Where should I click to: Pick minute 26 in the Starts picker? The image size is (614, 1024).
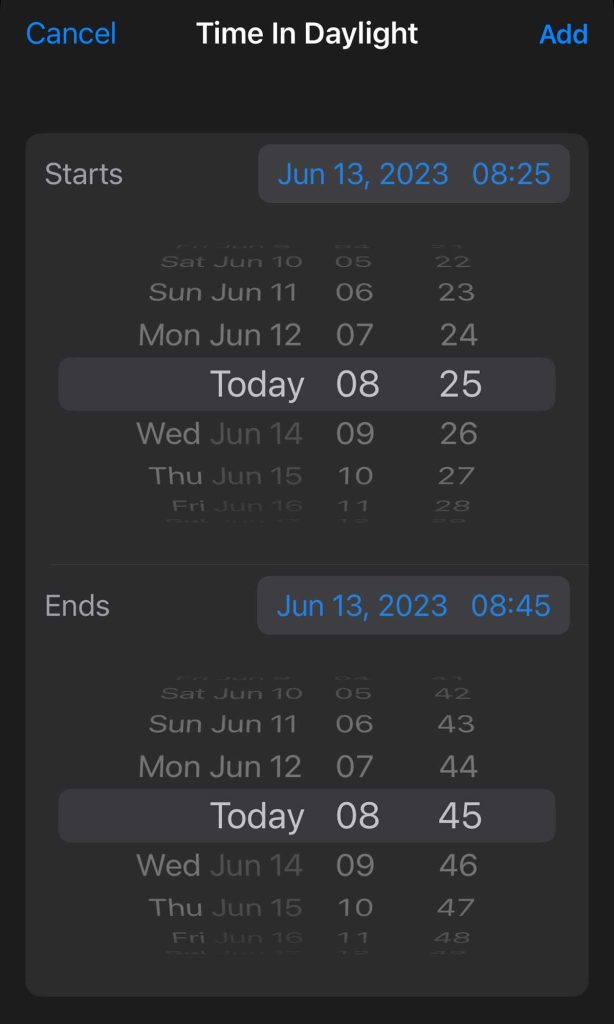point(459,434)
